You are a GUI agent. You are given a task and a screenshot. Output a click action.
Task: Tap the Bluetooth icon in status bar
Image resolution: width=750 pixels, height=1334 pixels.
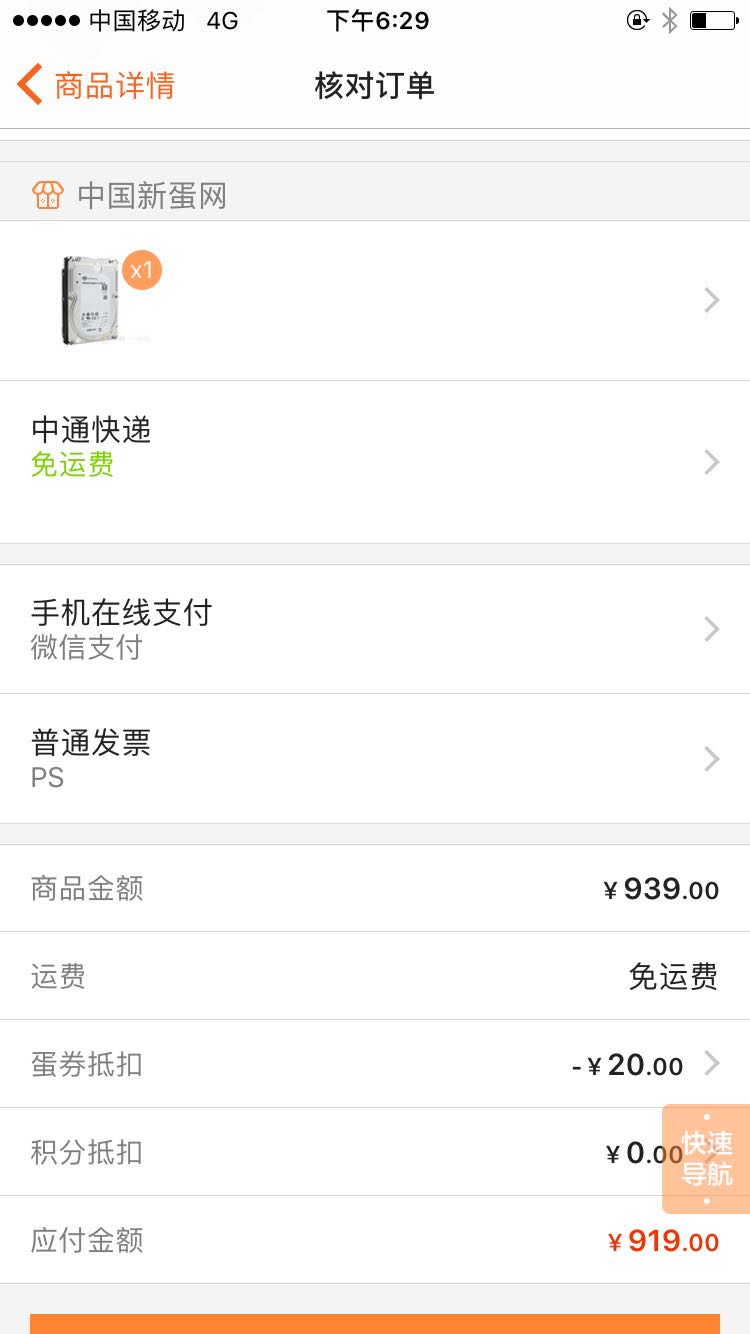pos(670,18)
